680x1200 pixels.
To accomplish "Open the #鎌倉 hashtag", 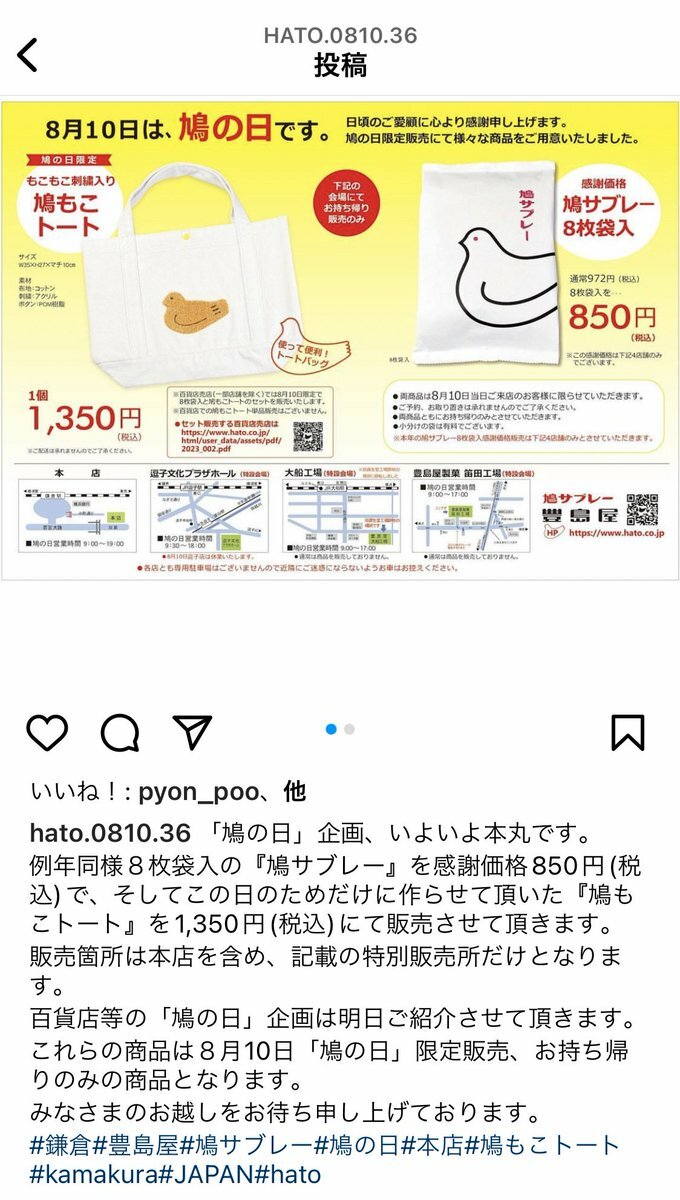I will [x=62, y=1145].
